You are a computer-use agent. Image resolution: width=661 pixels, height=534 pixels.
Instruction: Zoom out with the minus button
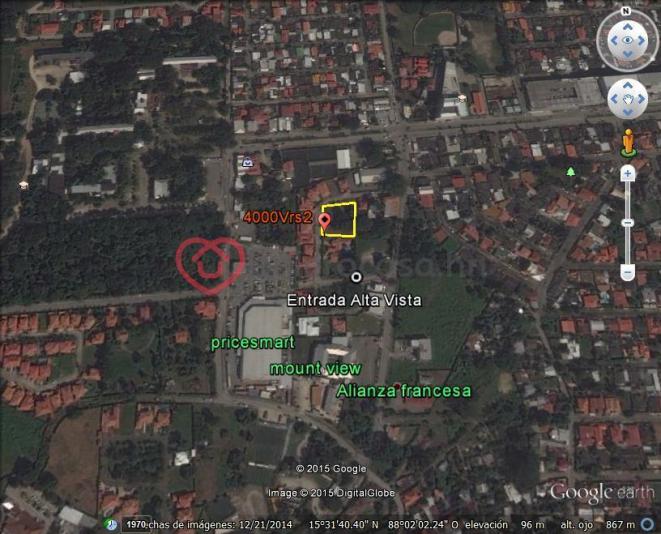click(x=628, y=271)
